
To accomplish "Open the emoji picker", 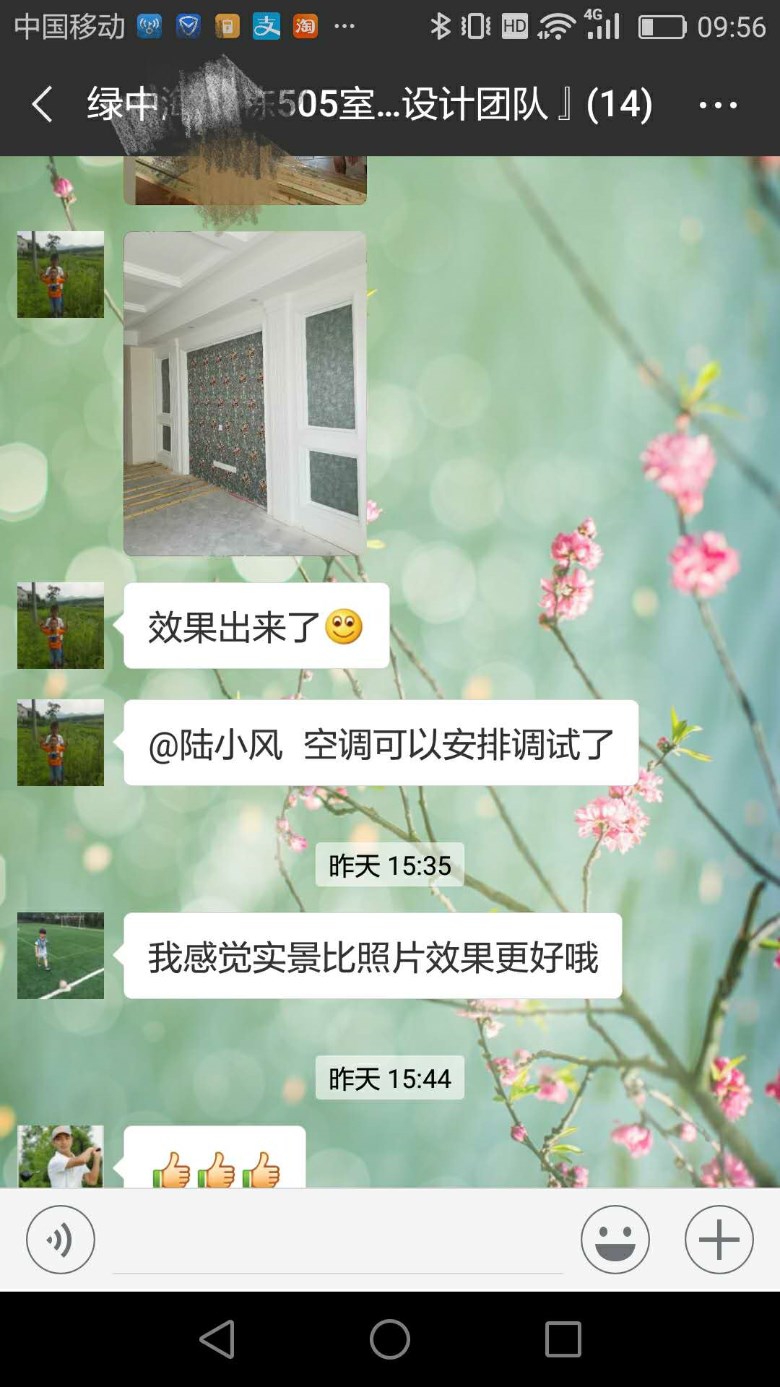I will tap(615, 1240).
